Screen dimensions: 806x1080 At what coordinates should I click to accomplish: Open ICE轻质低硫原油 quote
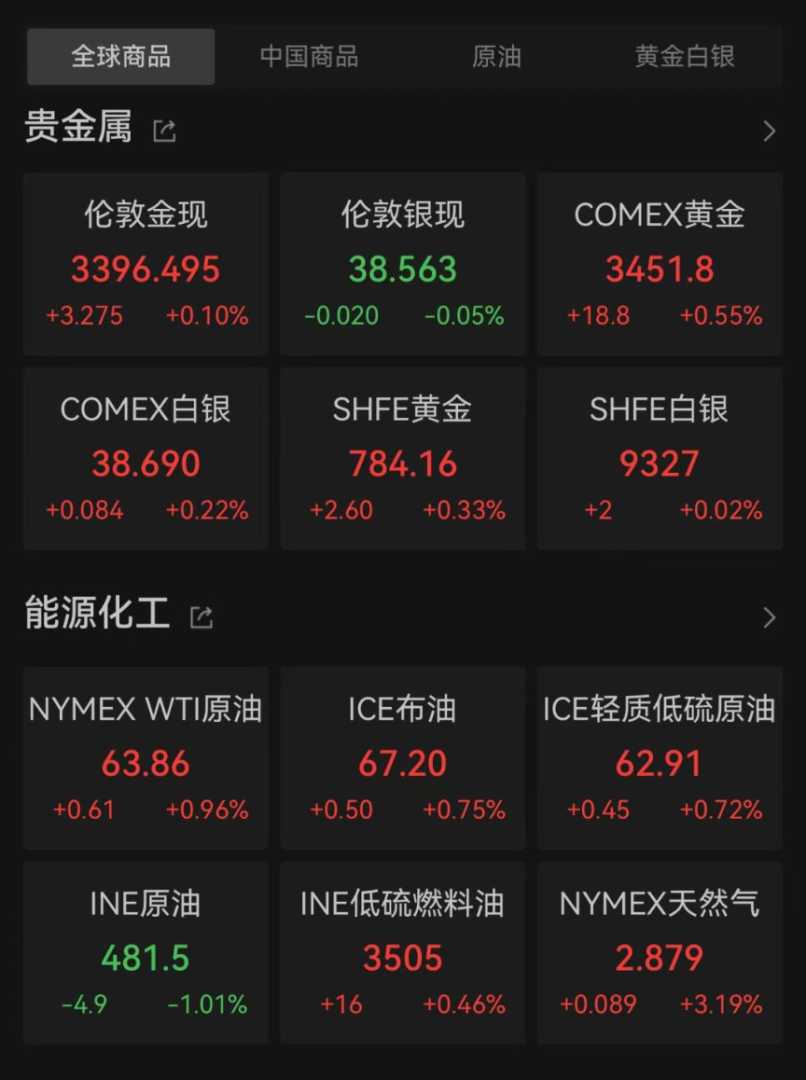[660, 758]
